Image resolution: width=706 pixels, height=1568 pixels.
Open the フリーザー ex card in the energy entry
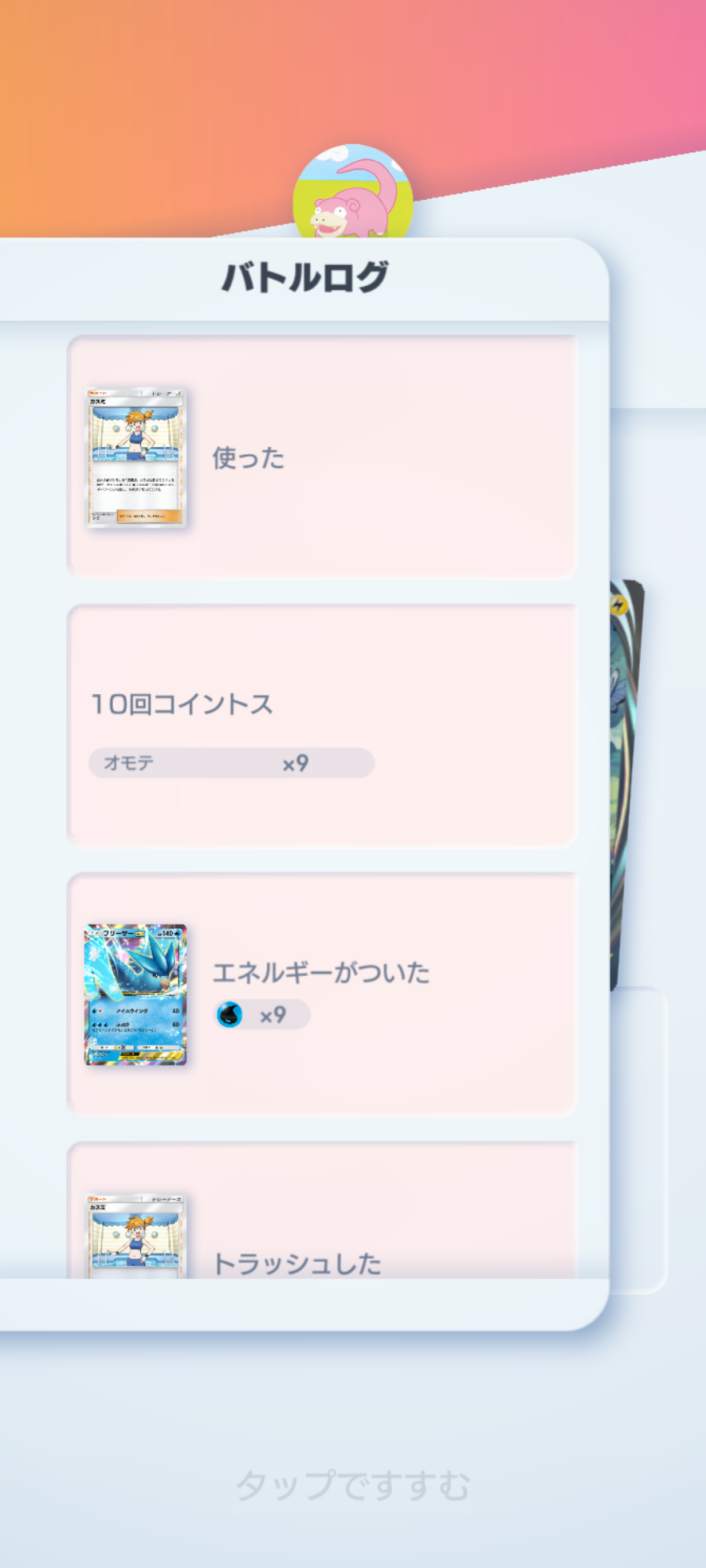point(136,994)
